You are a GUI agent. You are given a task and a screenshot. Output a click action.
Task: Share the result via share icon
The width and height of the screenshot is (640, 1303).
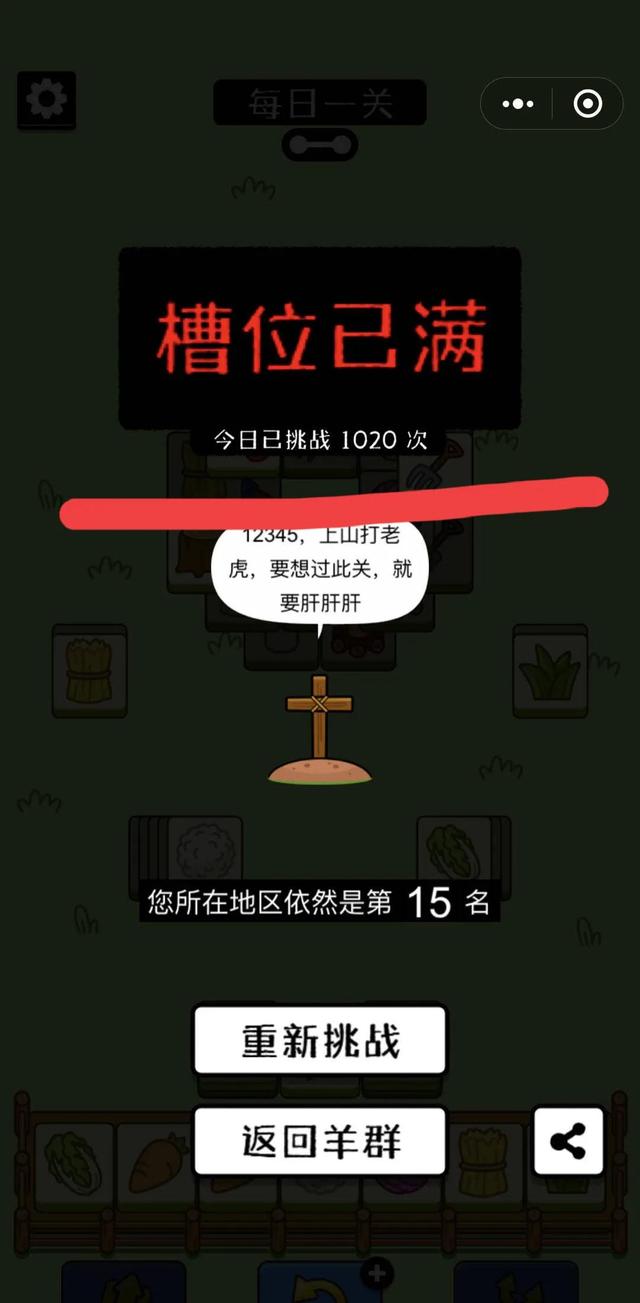[x=568, y=1141]
